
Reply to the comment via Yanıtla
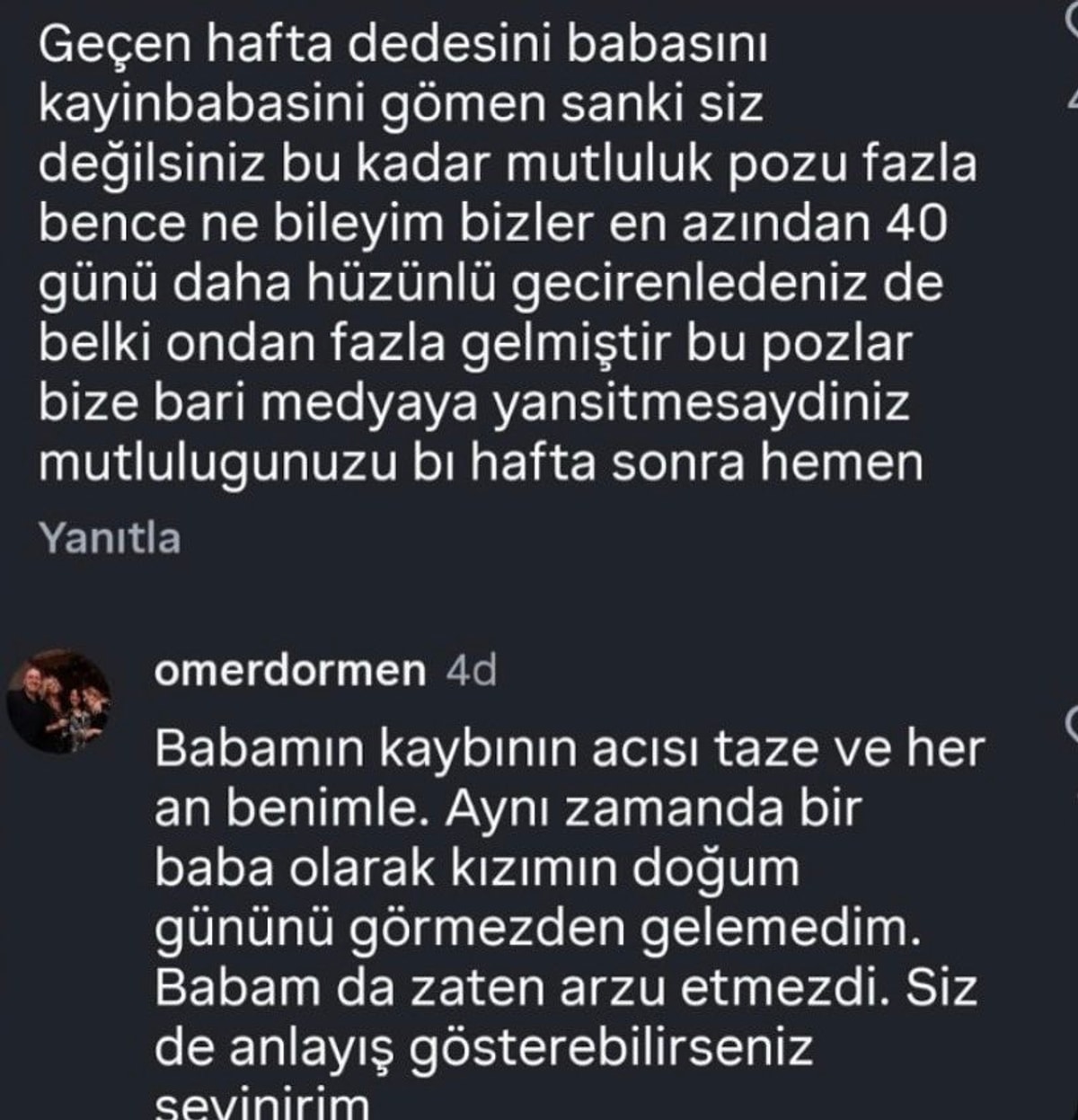click(110, 539)
